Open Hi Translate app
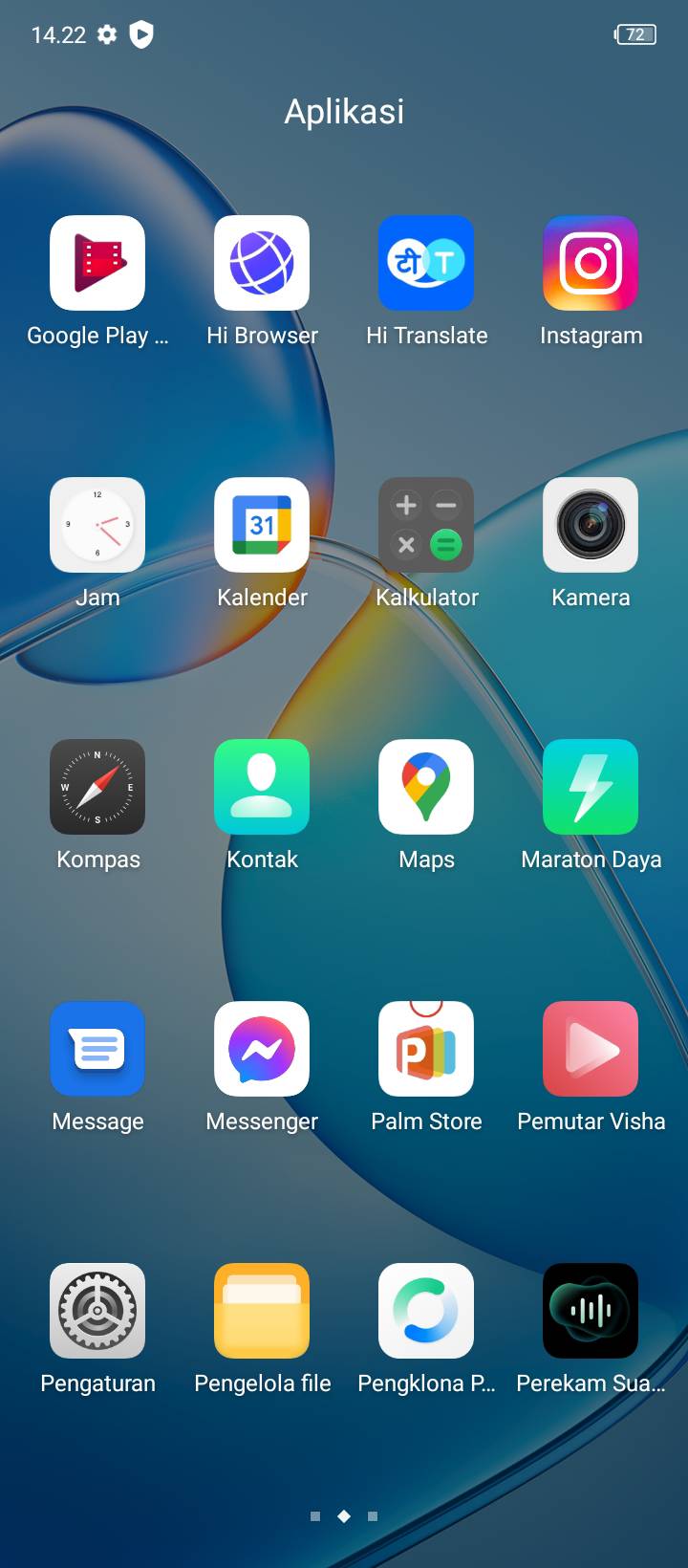The image size is (688, 1568). click(426, 263)
